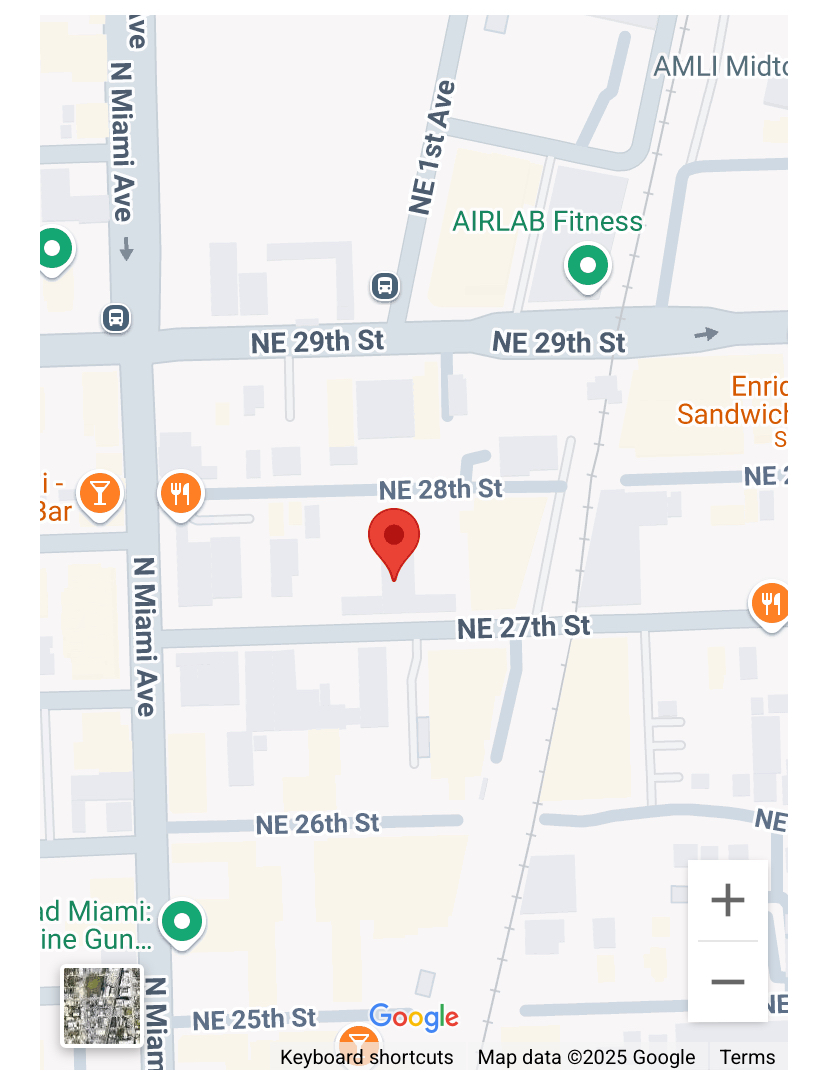
Task: Open the Keyboard shortcuts link
Action: [x=366, y=1057]
